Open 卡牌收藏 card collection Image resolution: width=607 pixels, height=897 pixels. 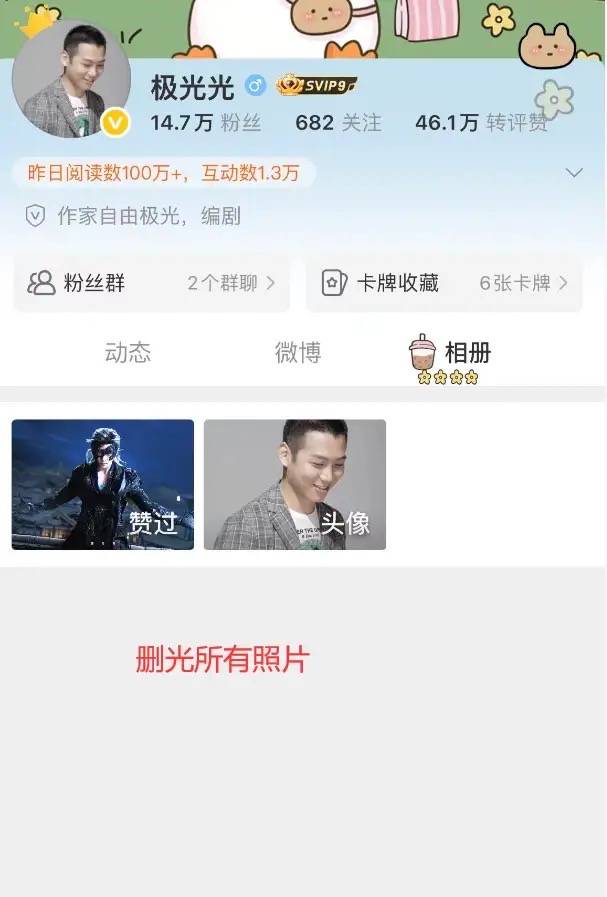click(444, 283)
